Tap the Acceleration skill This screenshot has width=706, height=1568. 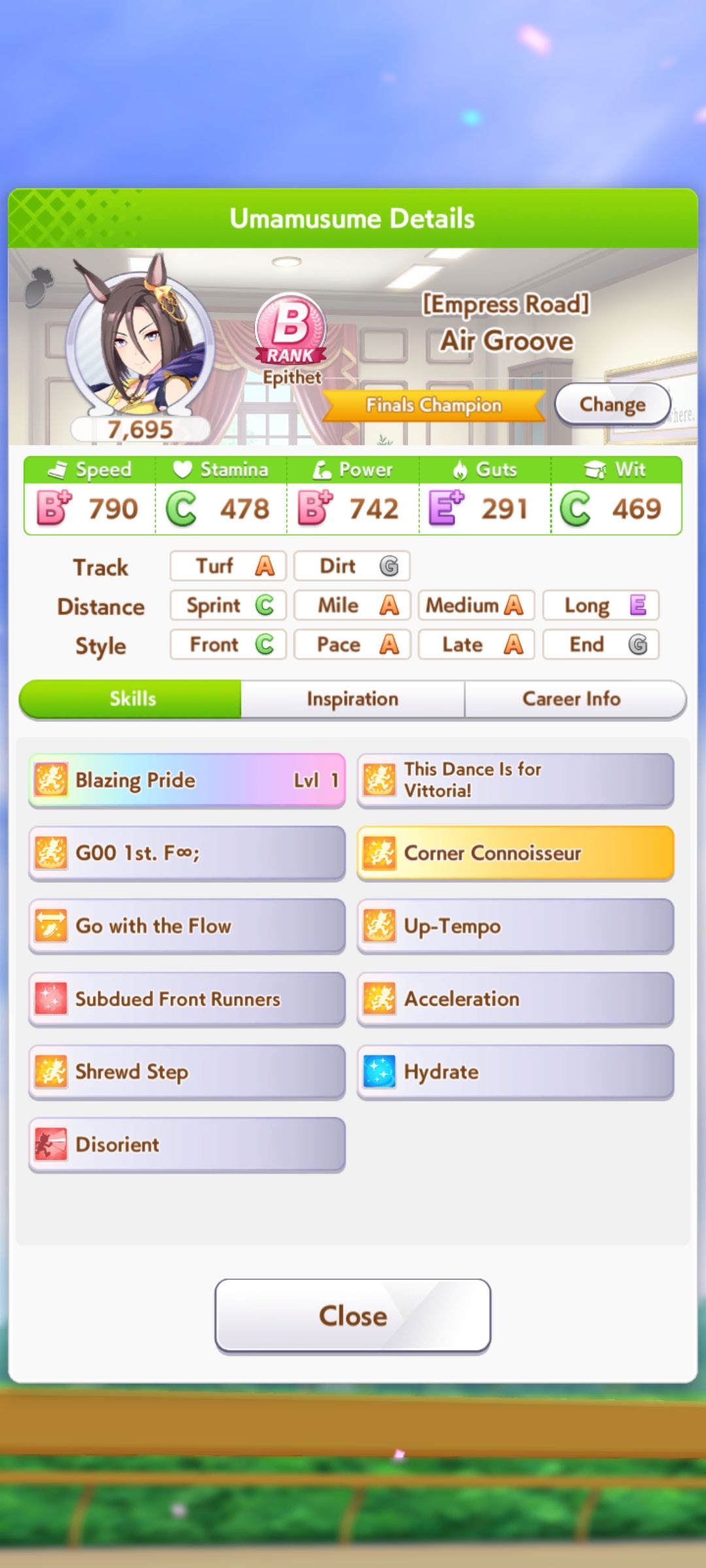point(515,999)
